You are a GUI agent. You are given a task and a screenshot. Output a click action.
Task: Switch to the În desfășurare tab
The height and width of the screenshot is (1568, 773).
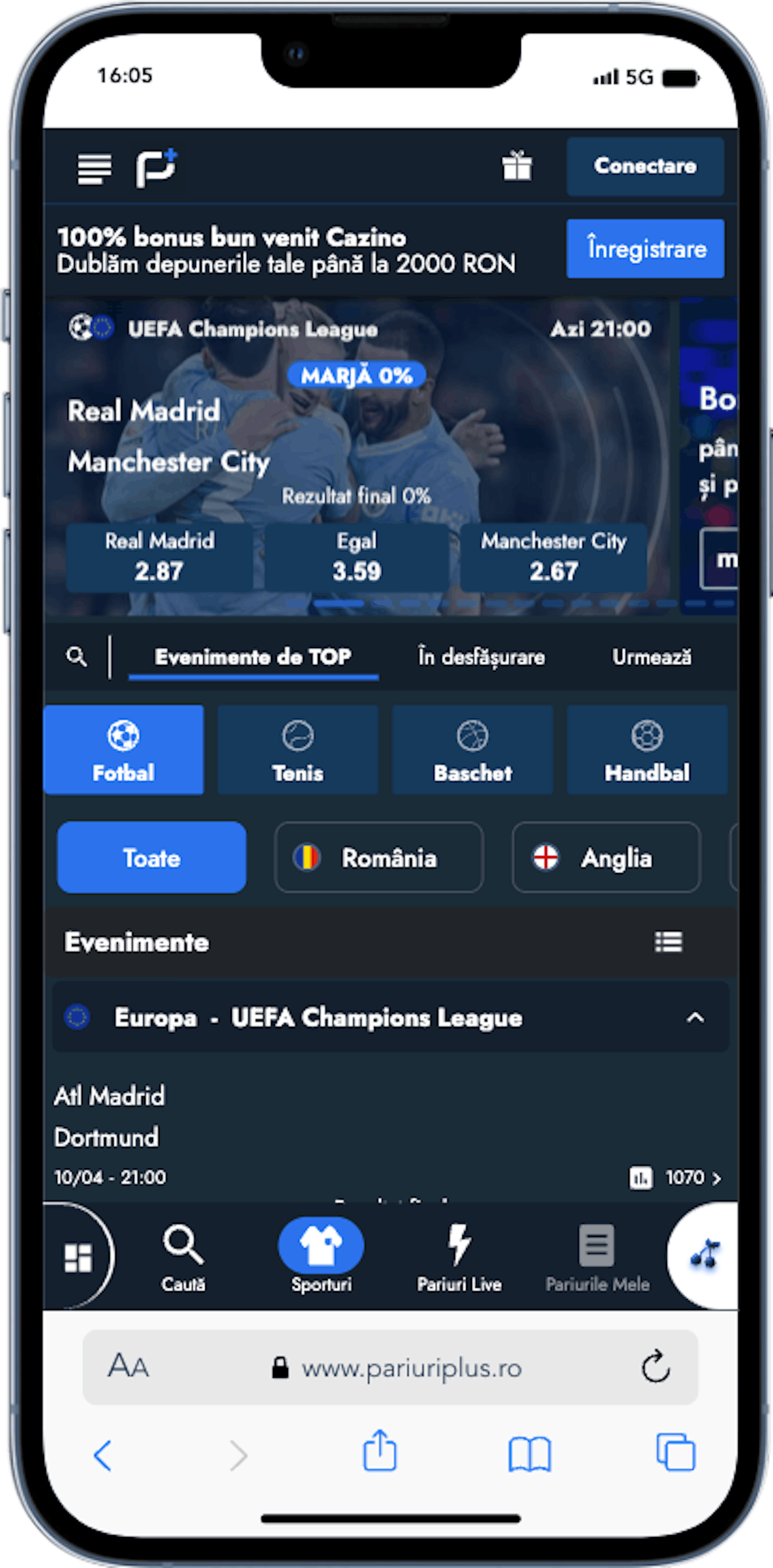point(481,657)
